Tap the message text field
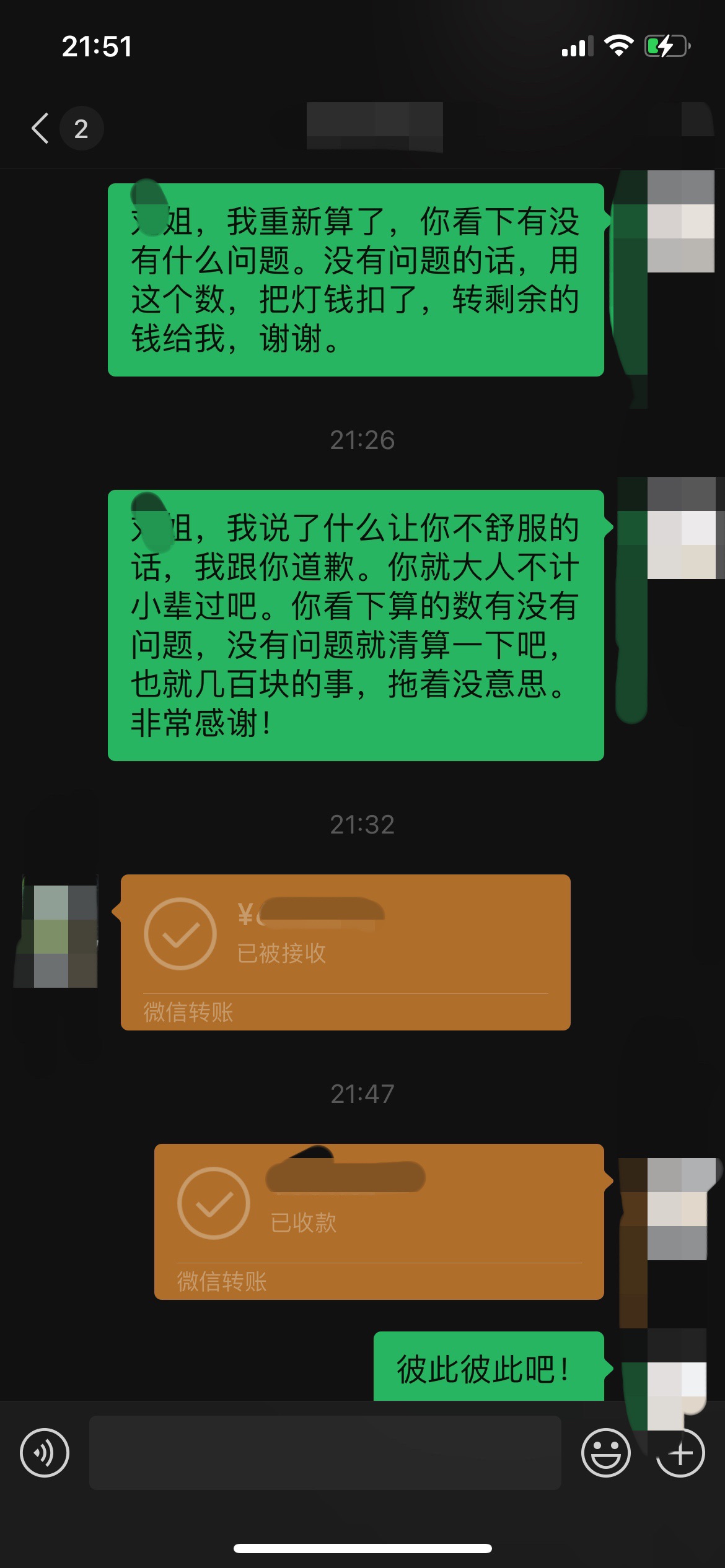 pyautogui.click(x=325, y=1452)
